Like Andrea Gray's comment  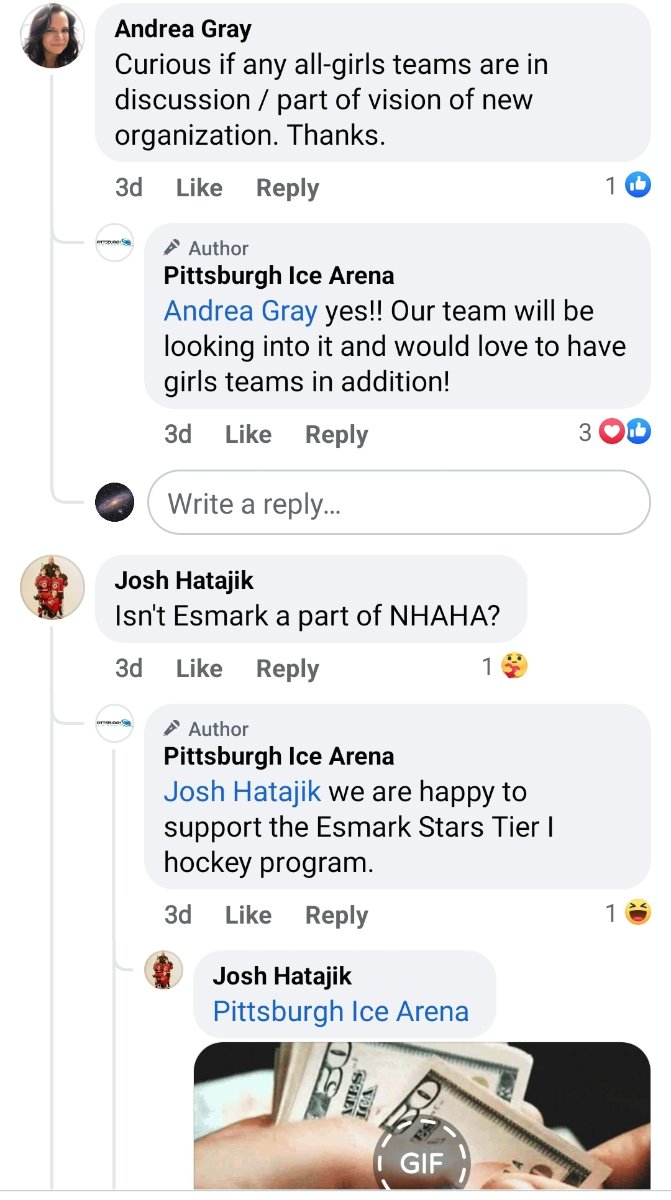(199, 187)
